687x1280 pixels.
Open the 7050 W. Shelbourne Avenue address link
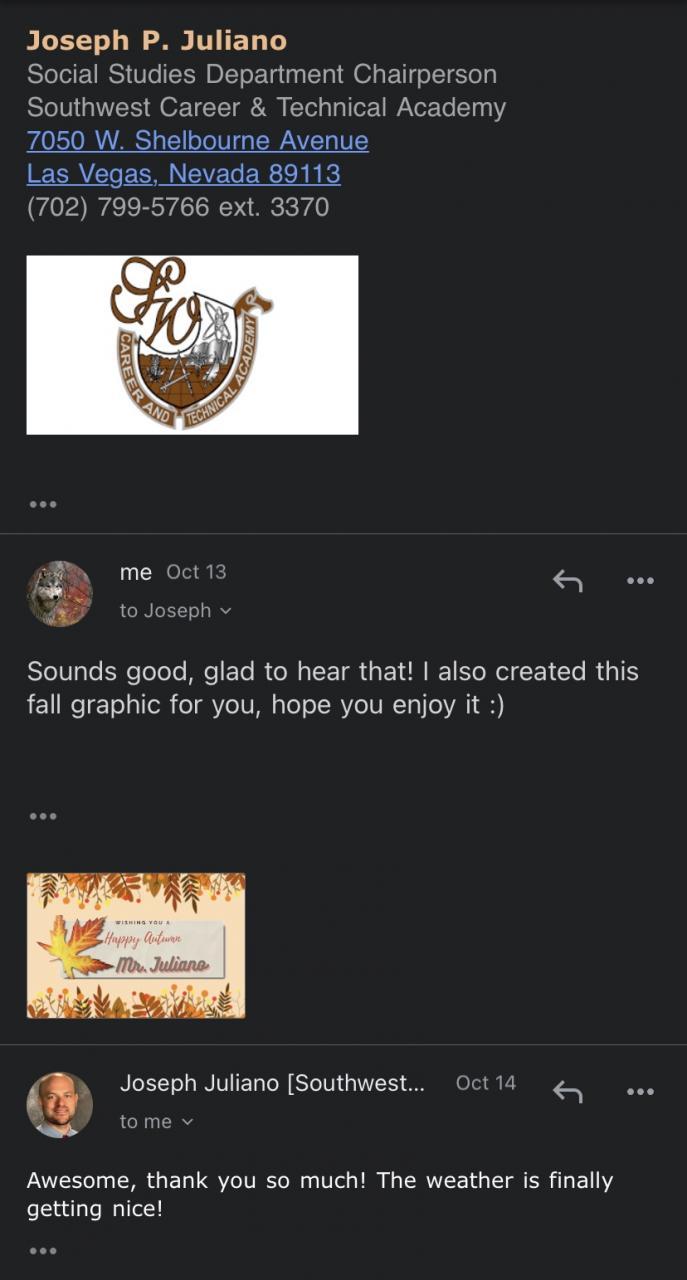(197, 140)
